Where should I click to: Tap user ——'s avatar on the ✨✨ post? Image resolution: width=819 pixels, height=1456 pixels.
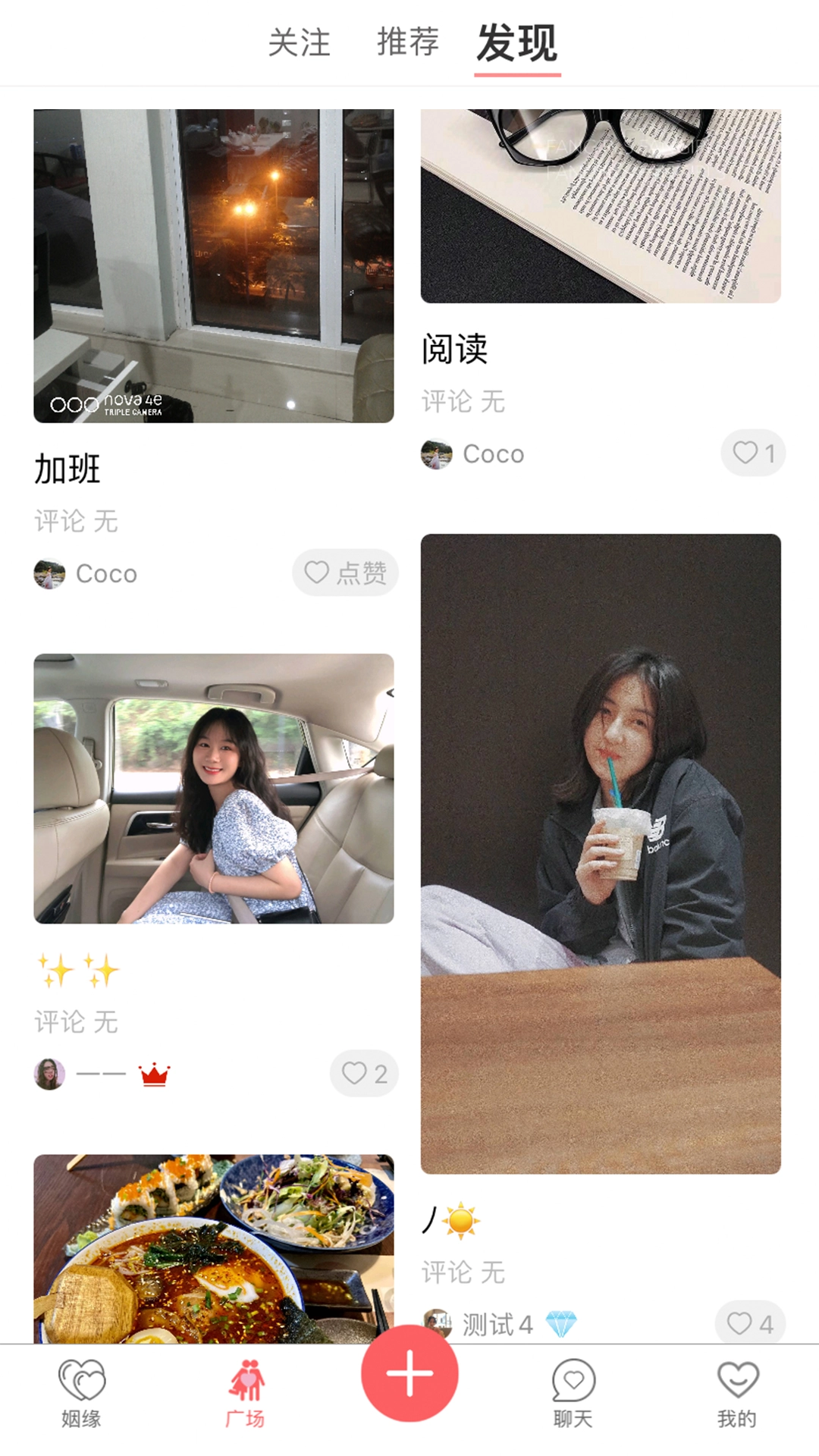[x=48, y=1072]
